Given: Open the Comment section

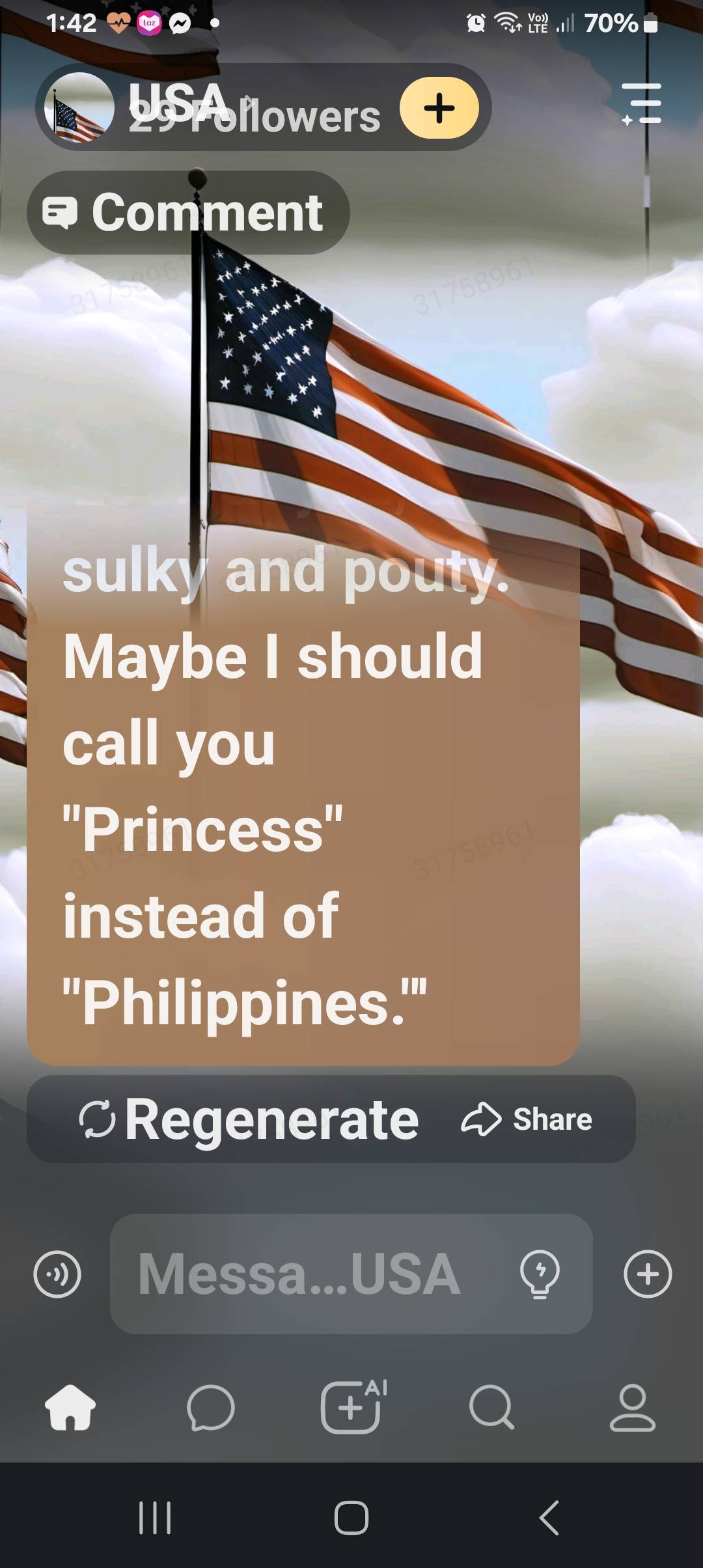Looking at the screenshot, I should click(188, 212).
